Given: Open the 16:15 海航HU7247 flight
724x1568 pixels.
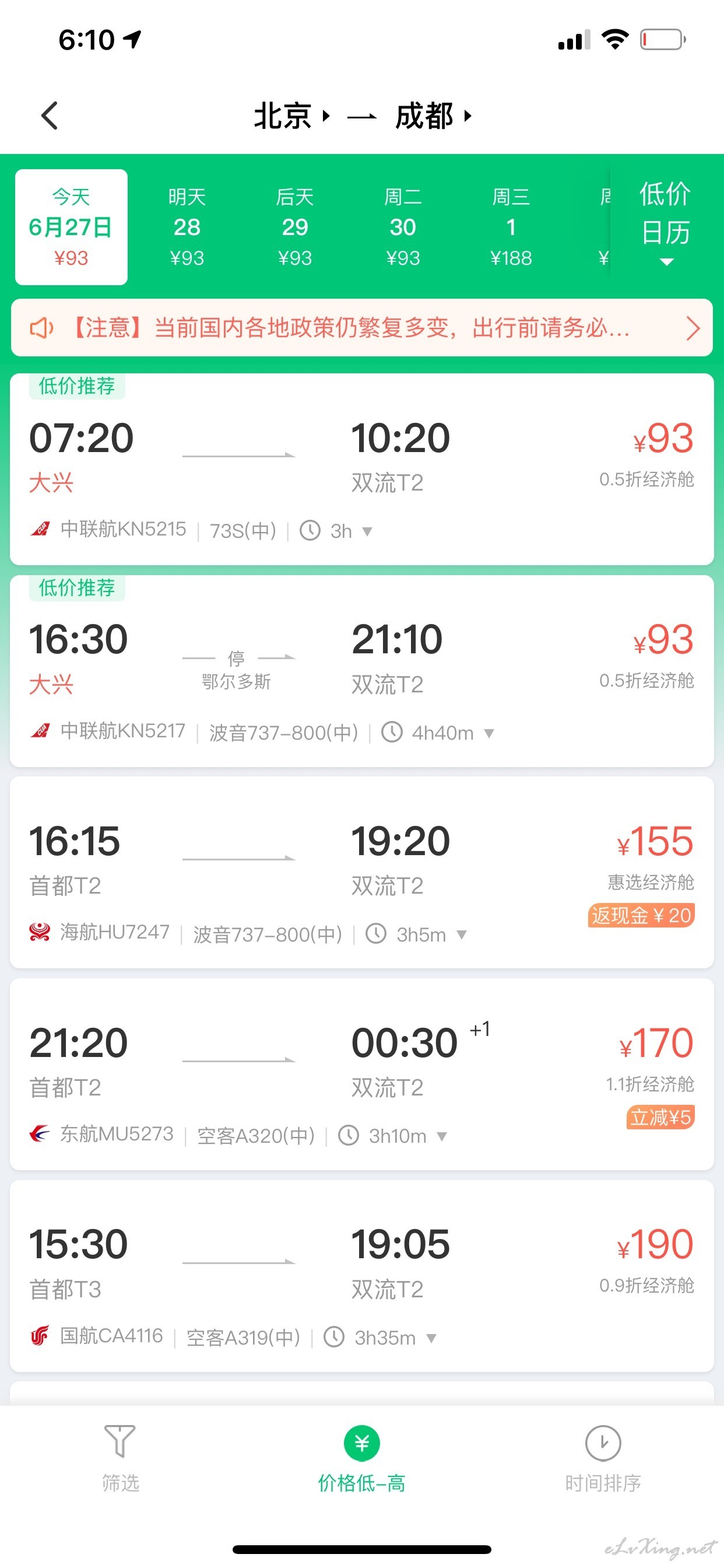Looking at the screenshot, I should point(362,872).
